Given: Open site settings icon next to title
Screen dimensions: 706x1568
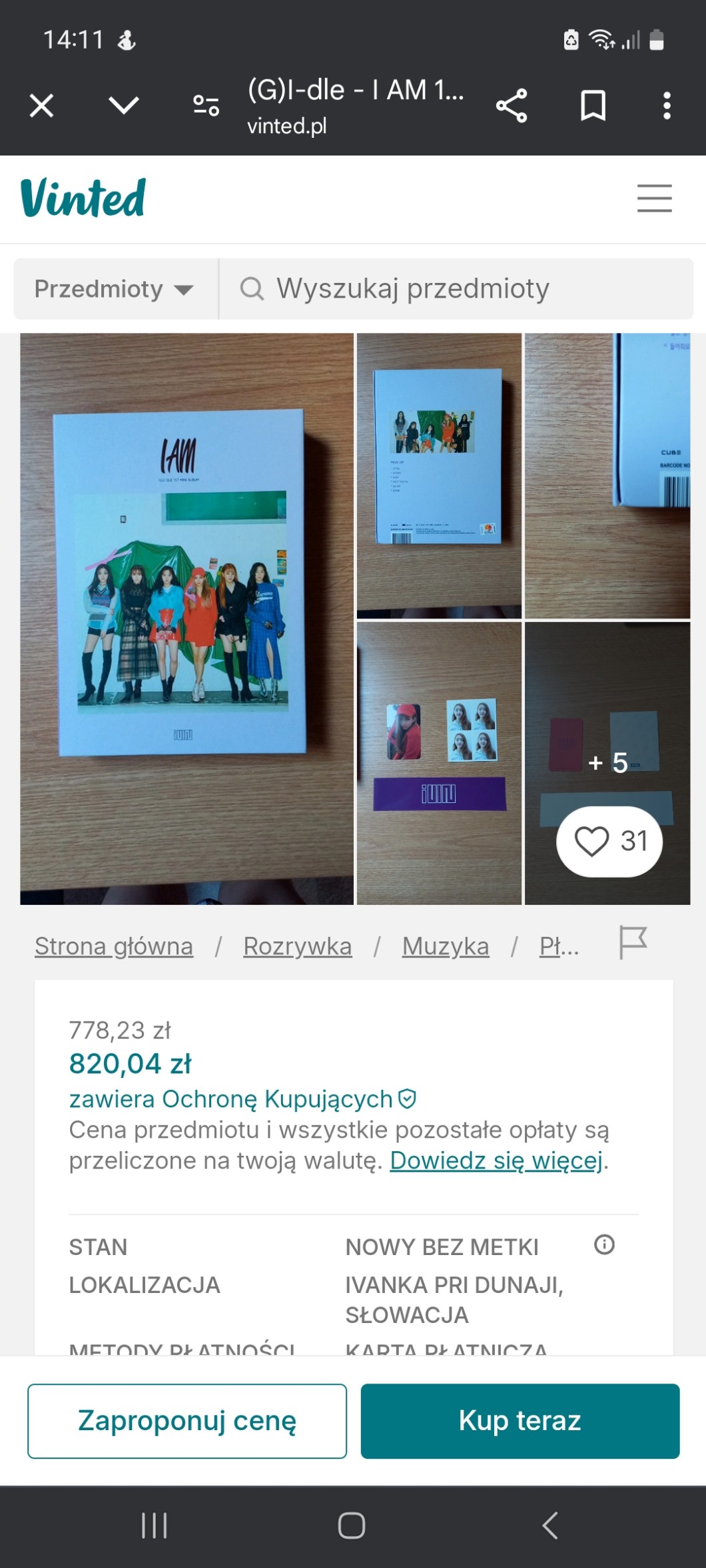Looking at the screenshot, I should (206, 105).
